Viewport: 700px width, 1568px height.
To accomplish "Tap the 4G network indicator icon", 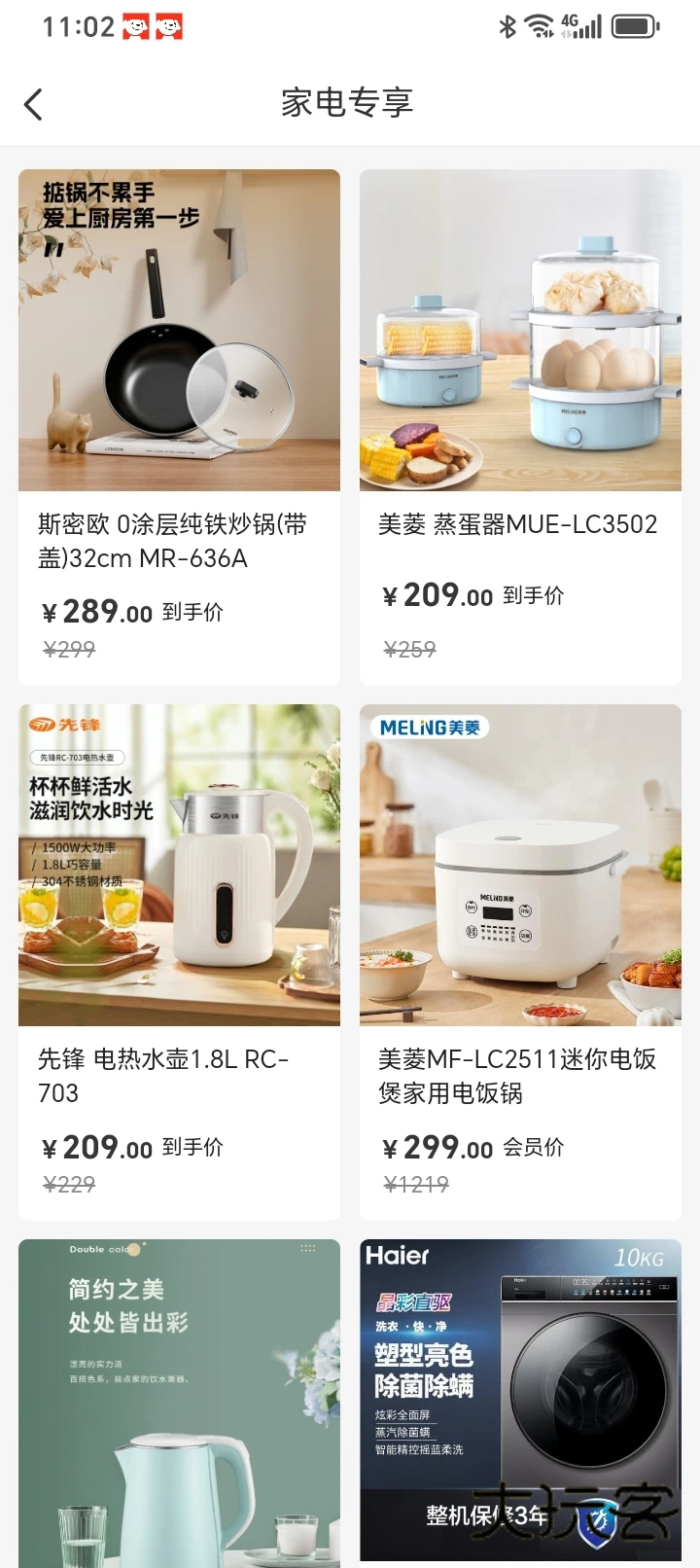I will point(568,21).
